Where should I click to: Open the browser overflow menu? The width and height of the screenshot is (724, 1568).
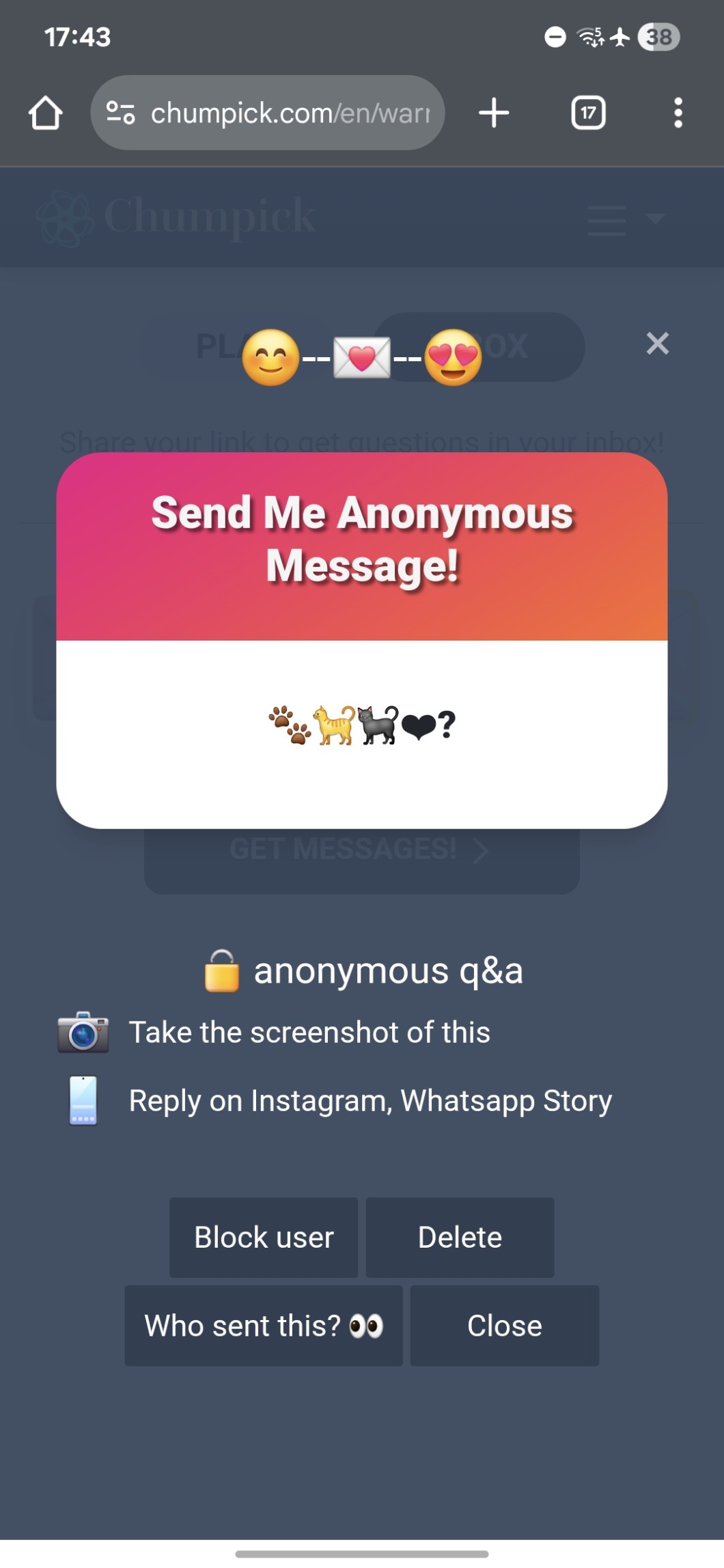pos(678,113)
